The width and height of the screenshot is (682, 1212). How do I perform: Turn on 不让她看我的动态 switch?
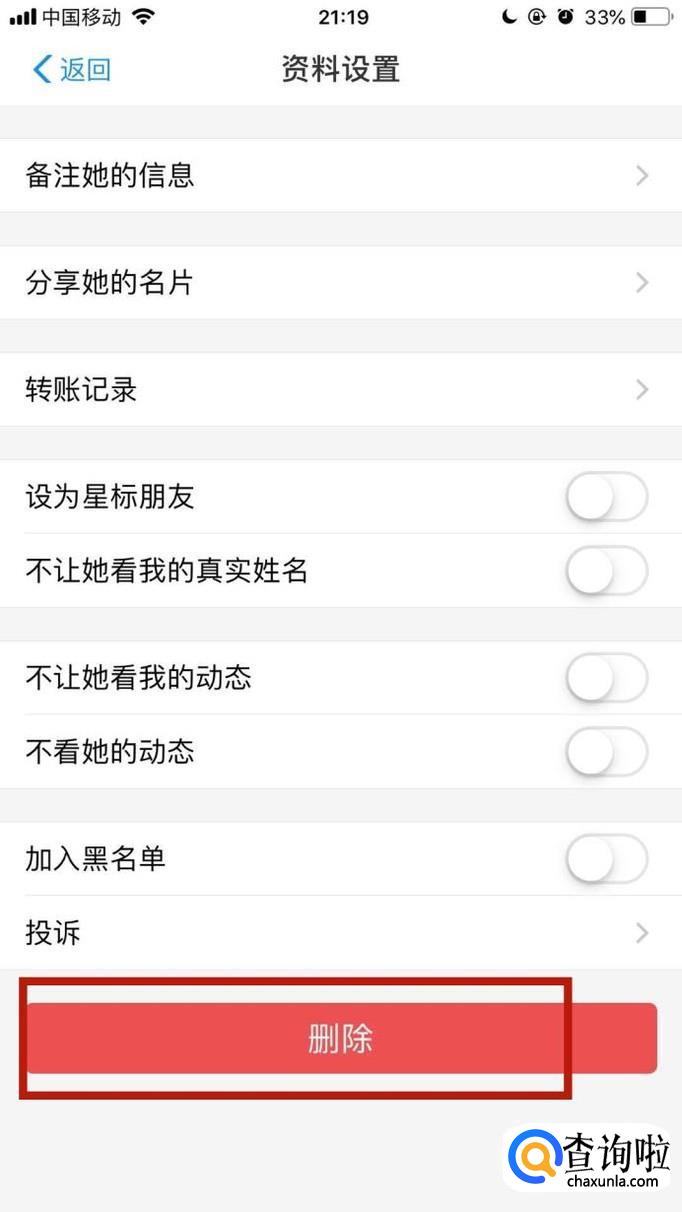(606, 678)
